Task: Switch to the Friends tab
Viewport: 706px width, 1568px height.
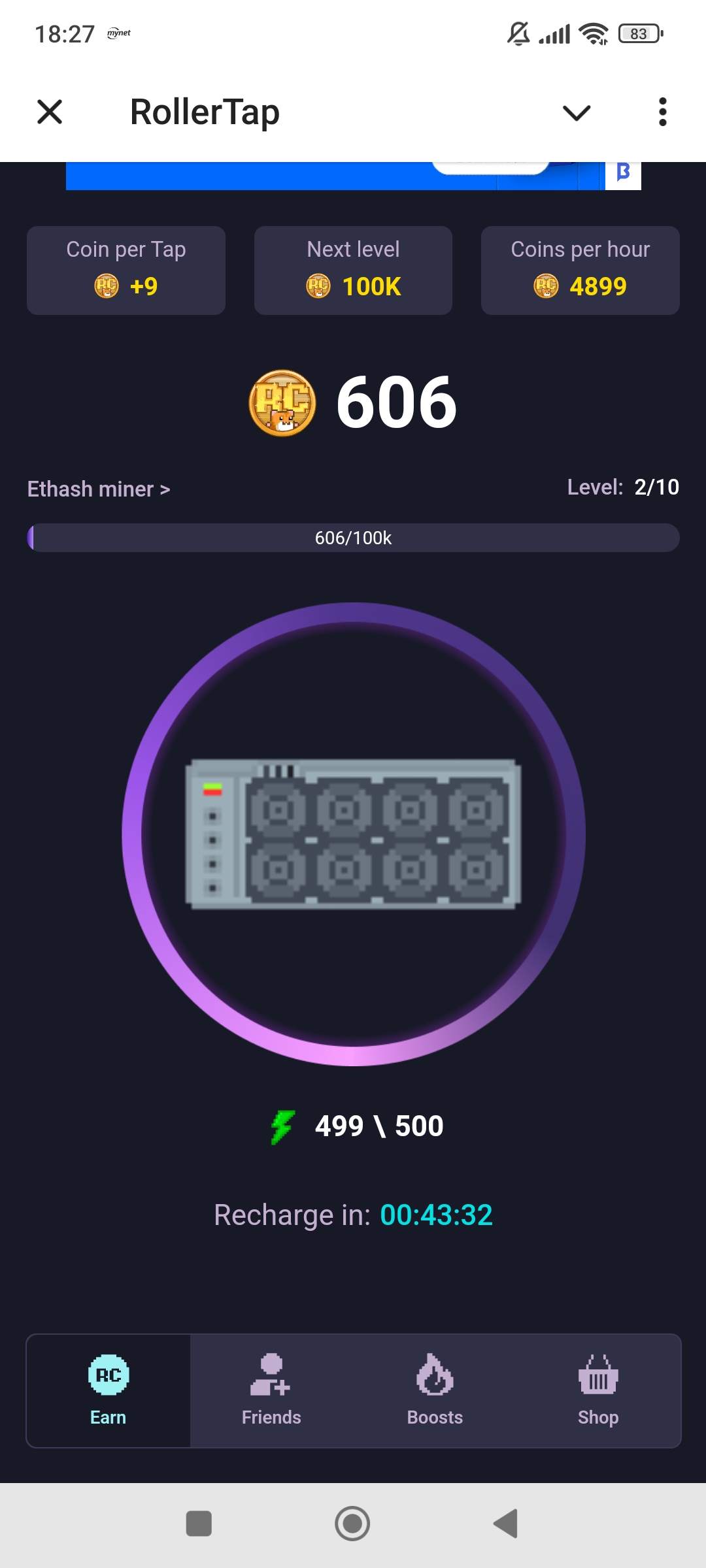Action: [x=271, y=1390]
